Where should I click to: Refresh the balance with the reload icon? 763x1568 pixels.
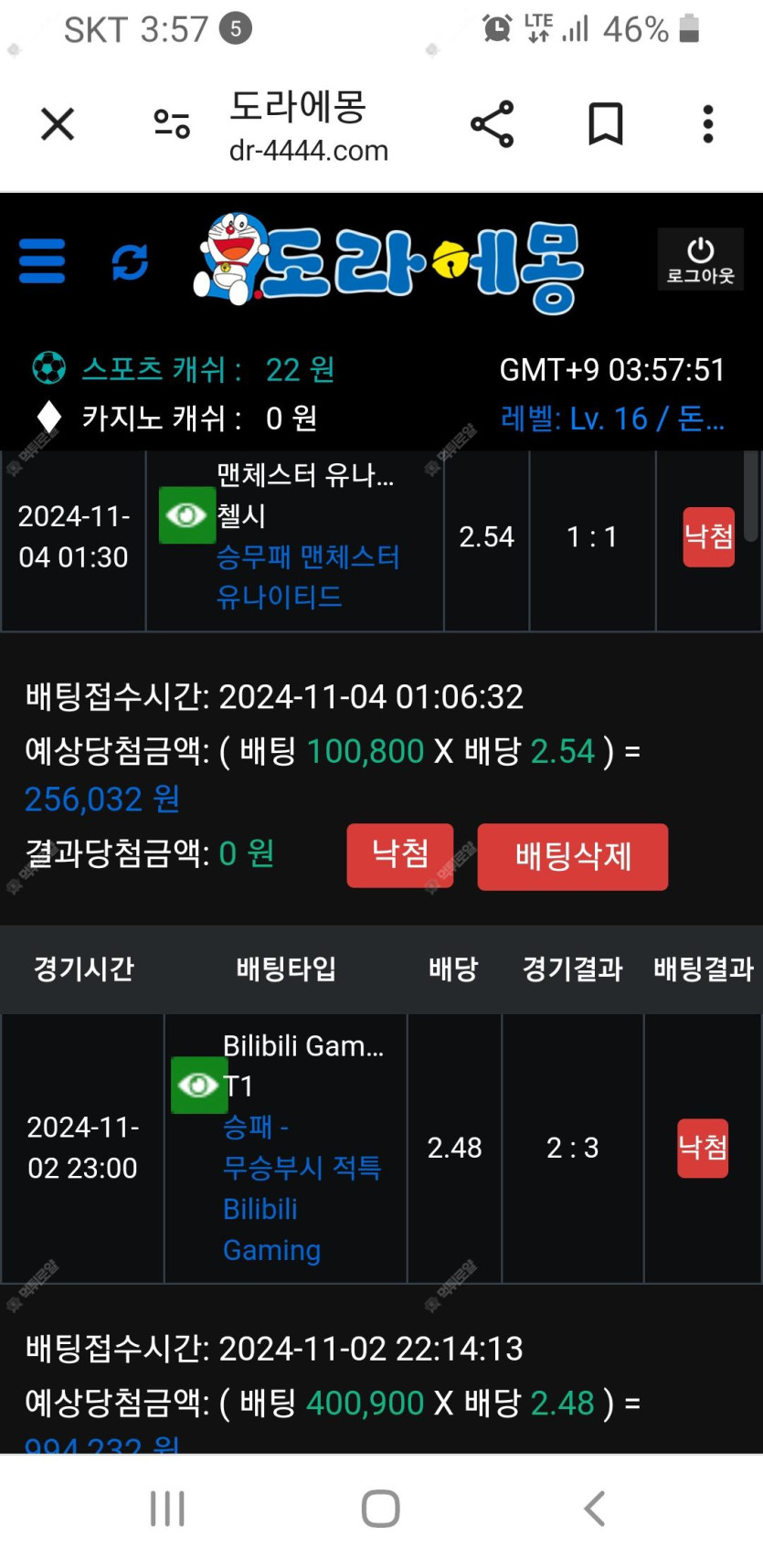click(x=130, y=262)
